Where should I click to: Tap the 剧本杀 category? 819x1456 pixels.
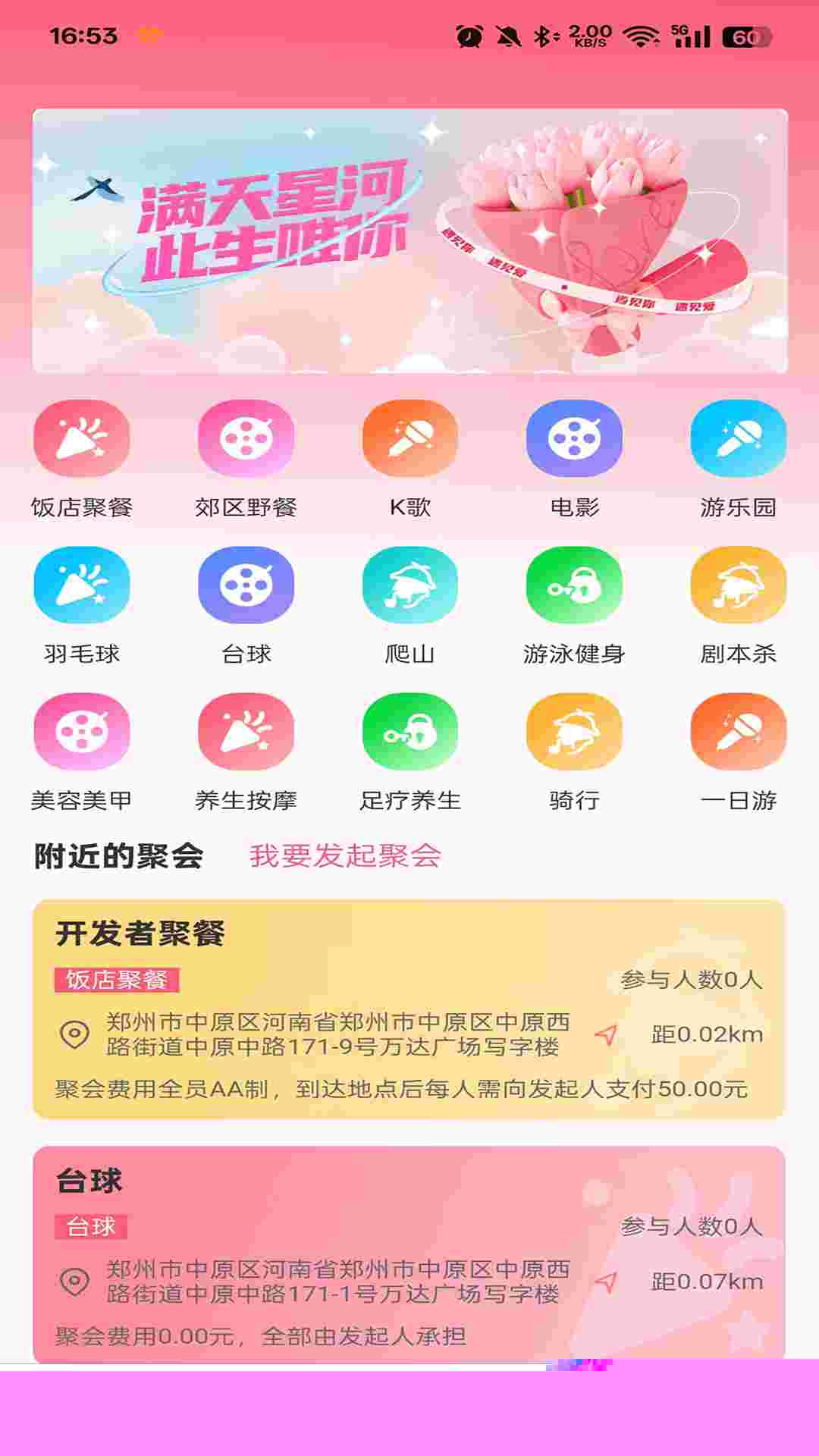738,585
